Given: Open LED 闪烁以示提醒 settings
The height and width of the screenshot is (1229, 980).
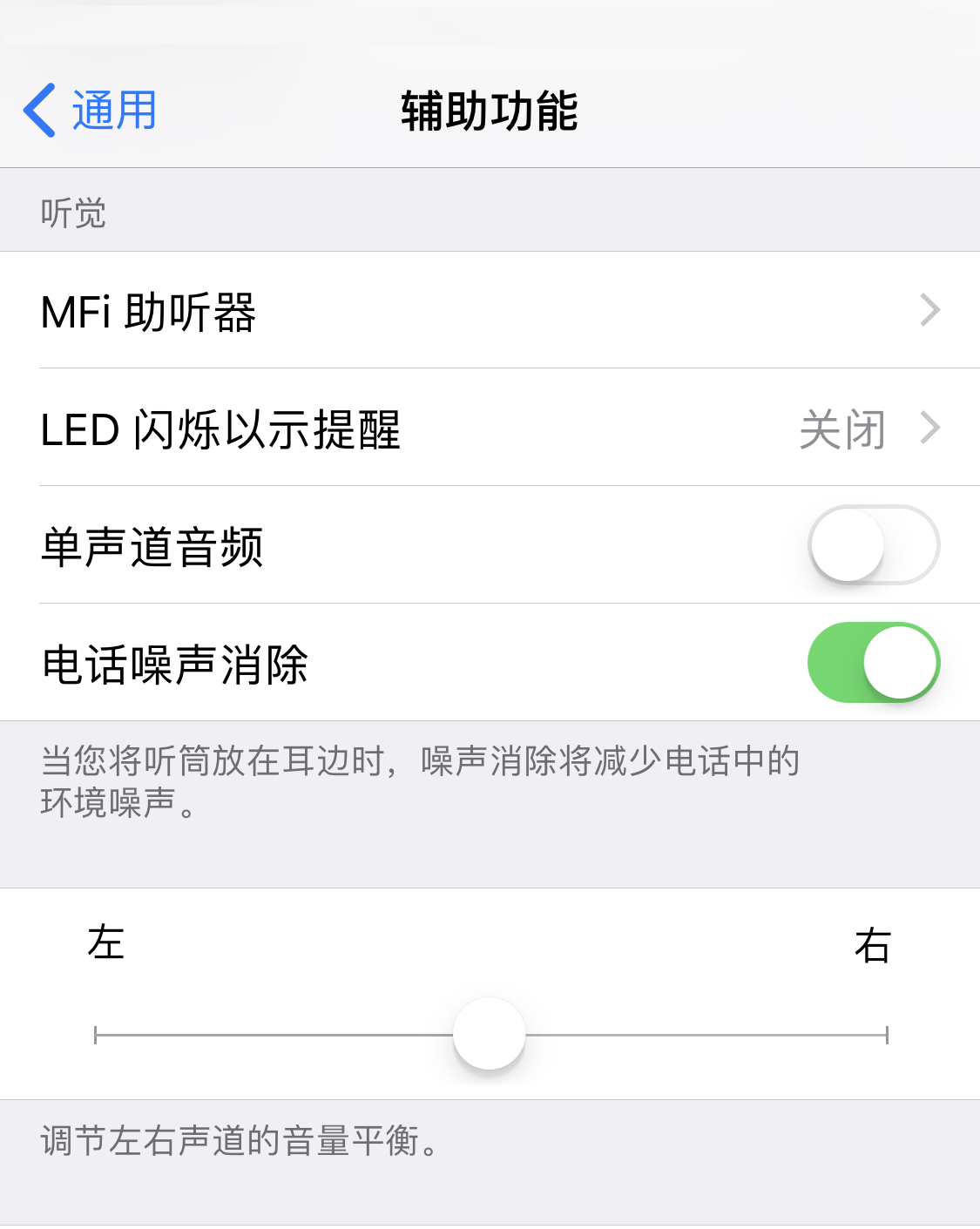Looking at the screenshot, I should 348,429.
